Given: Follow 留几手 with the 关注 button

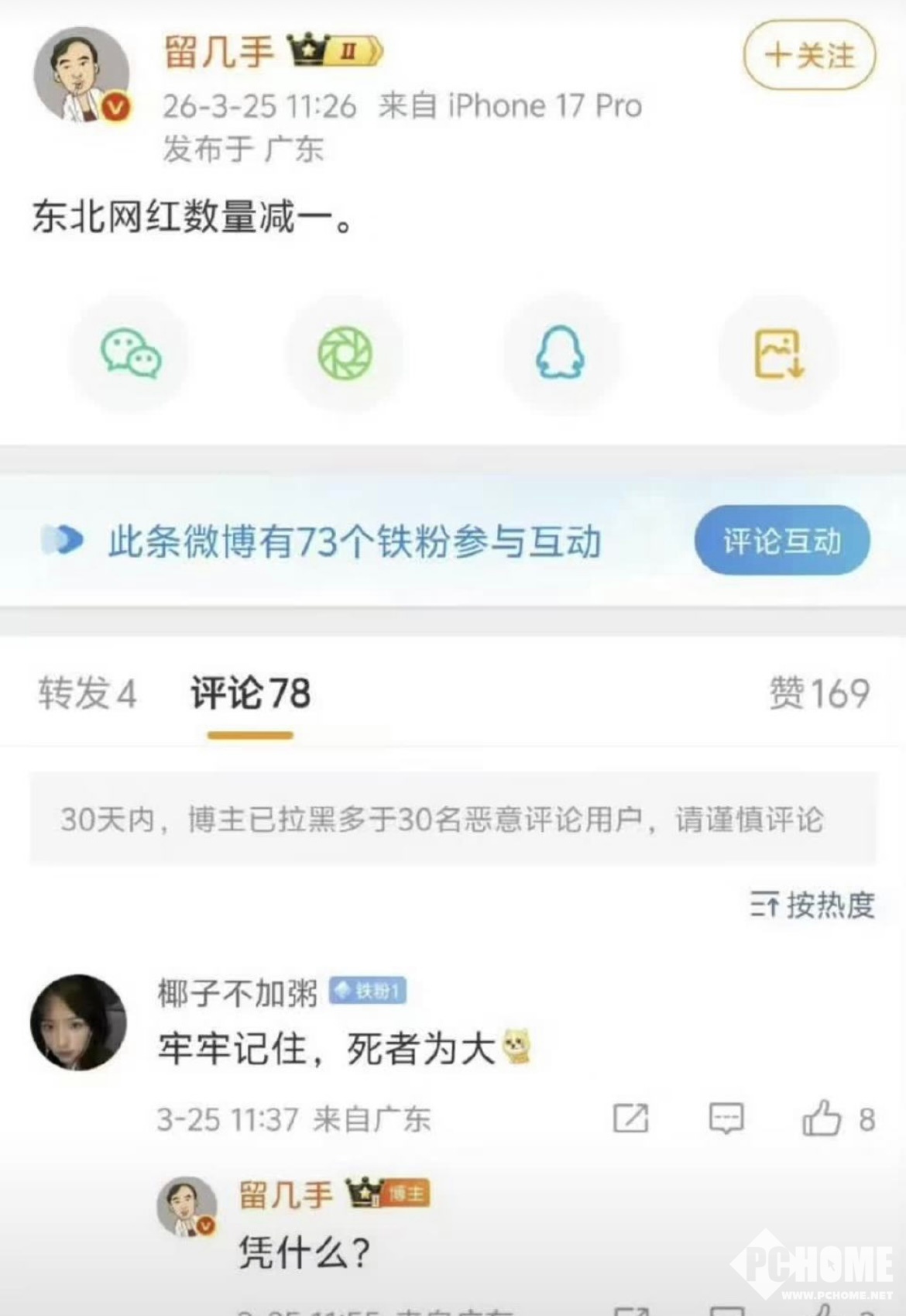Looking at the screenshot, I should [x=809, y=56].
